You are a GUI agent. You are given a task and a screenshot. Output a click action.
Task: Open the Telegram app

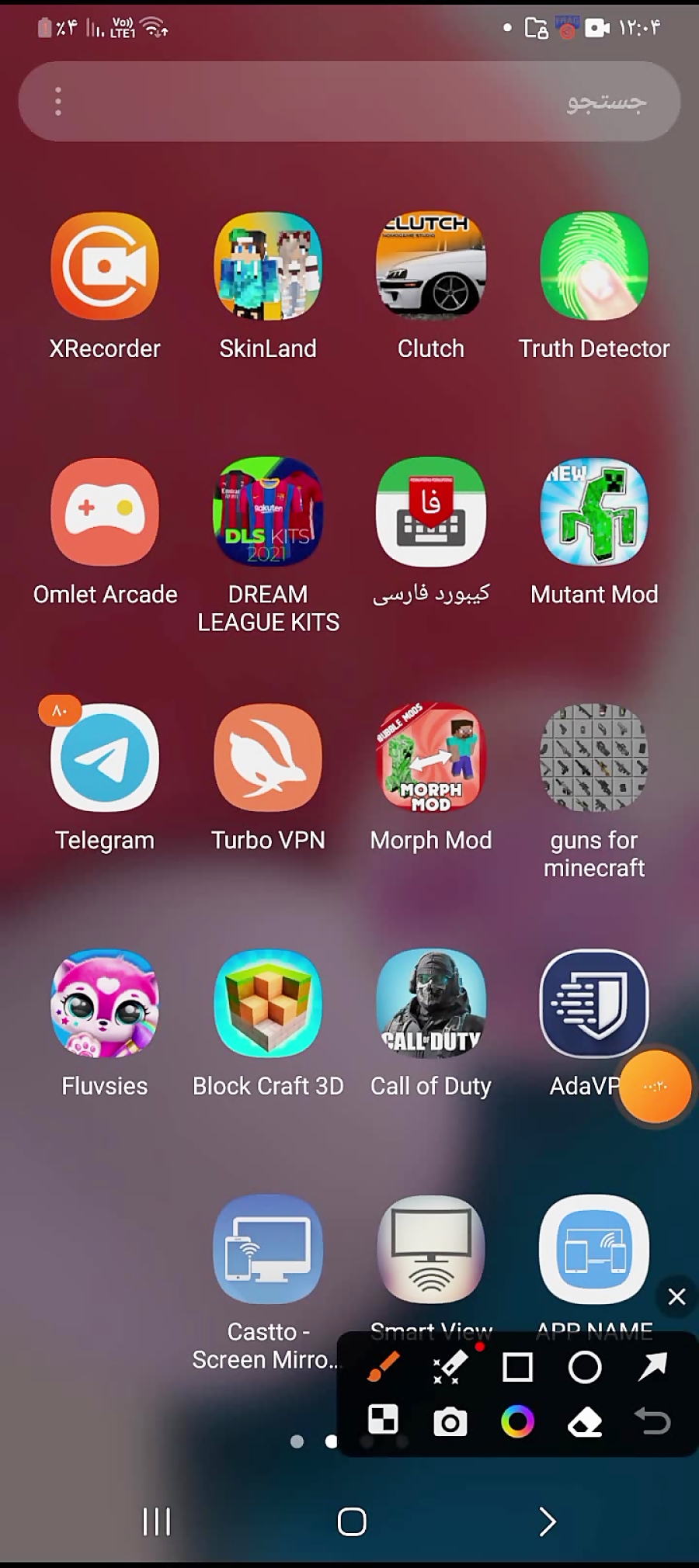tap(105, 758)
